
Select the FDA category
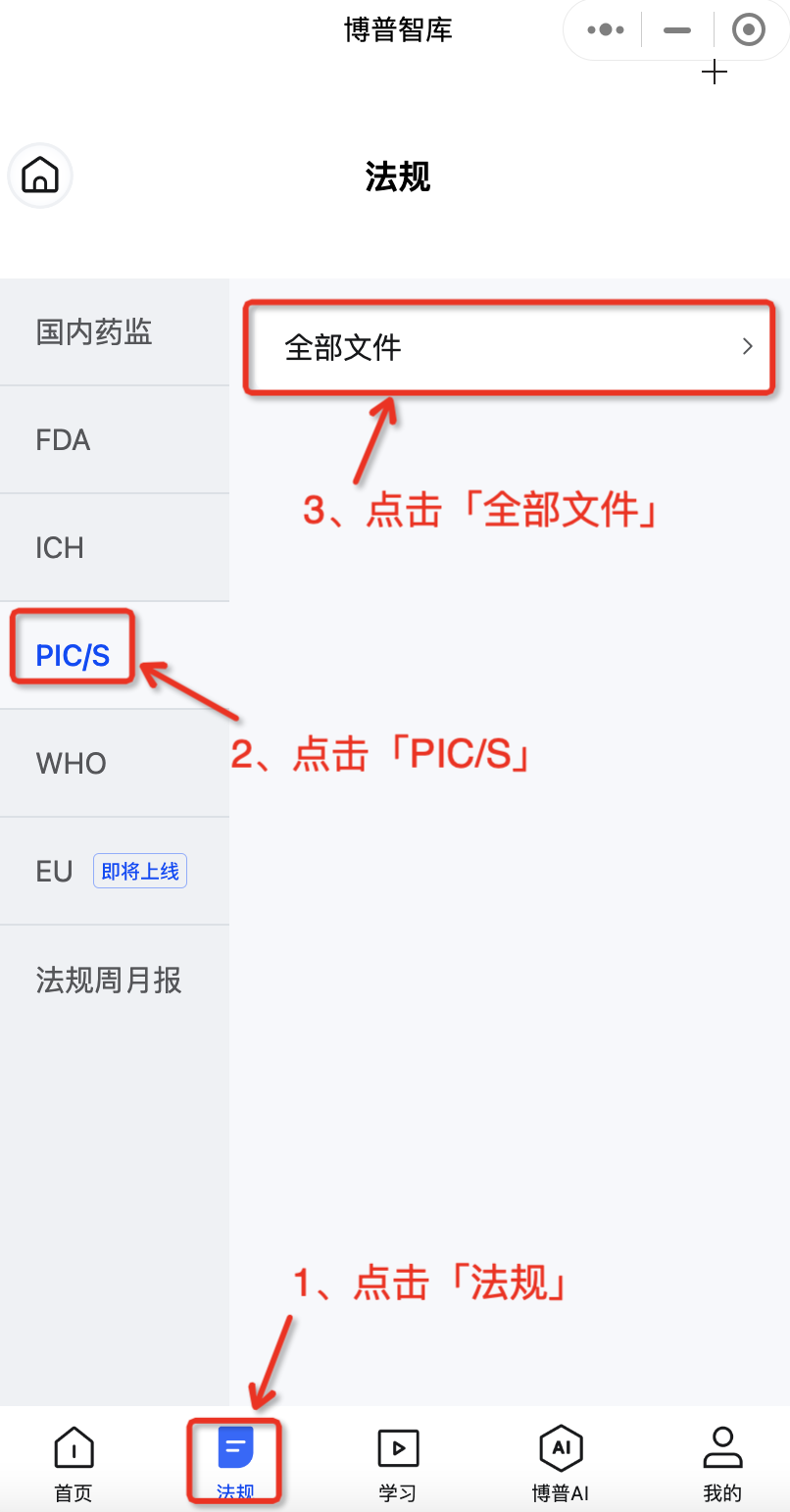coord(115,440)
